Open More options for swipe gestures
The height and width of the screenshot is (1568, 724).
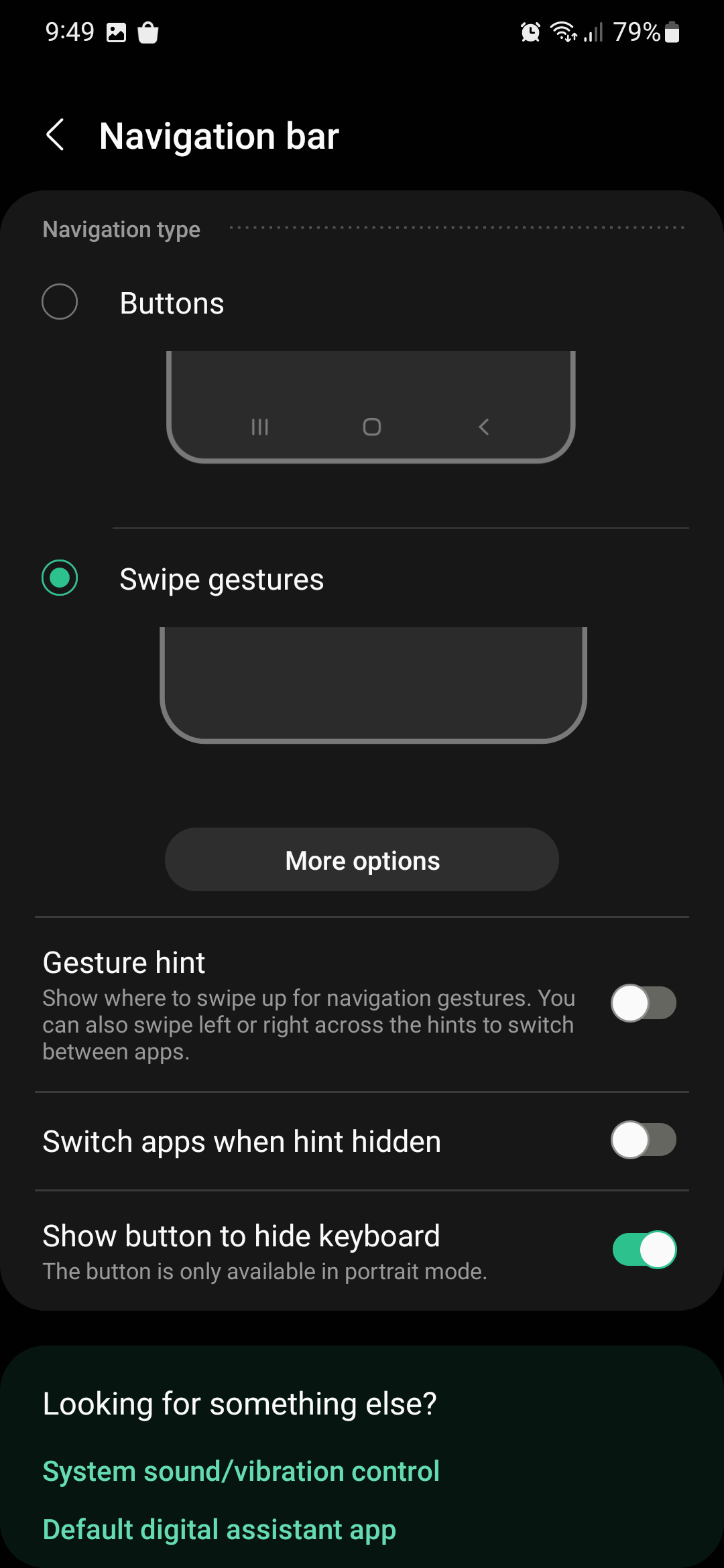(x=362, y=860)
